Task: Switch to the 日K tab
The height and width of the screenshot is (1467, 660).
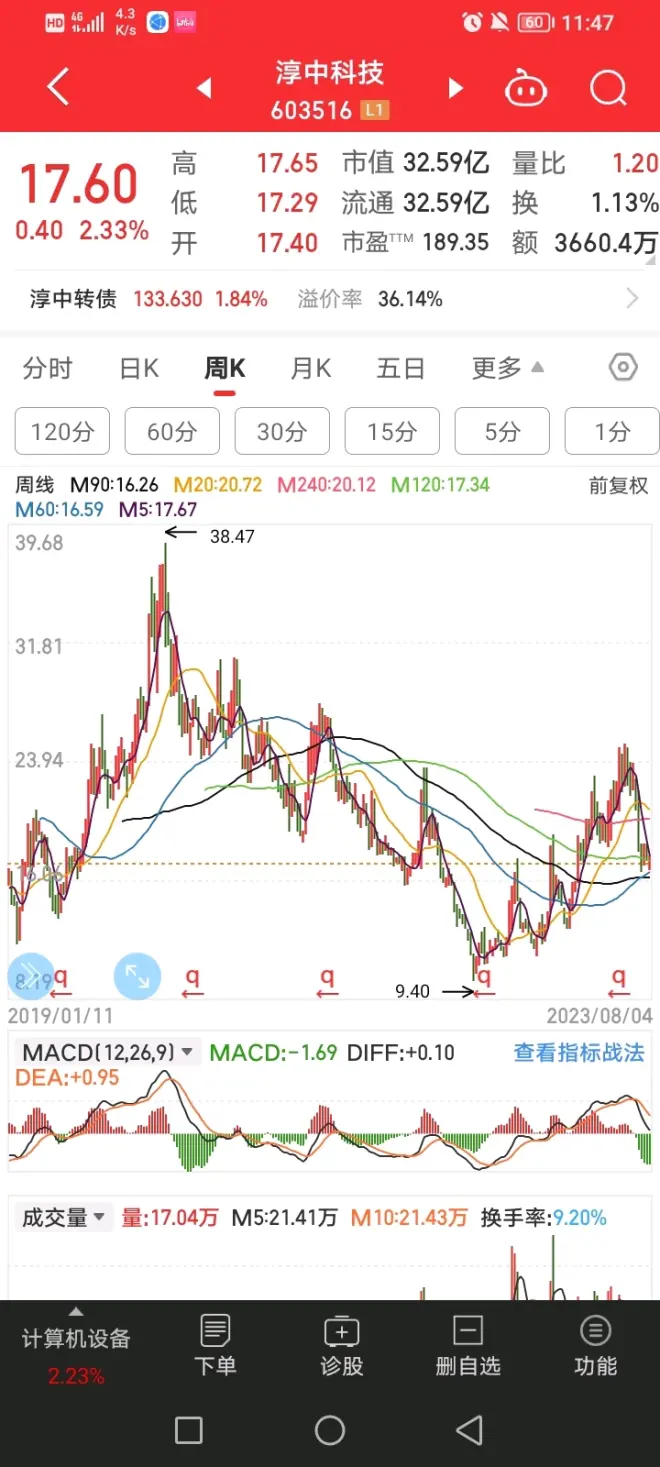Action: tap(139, 369)
